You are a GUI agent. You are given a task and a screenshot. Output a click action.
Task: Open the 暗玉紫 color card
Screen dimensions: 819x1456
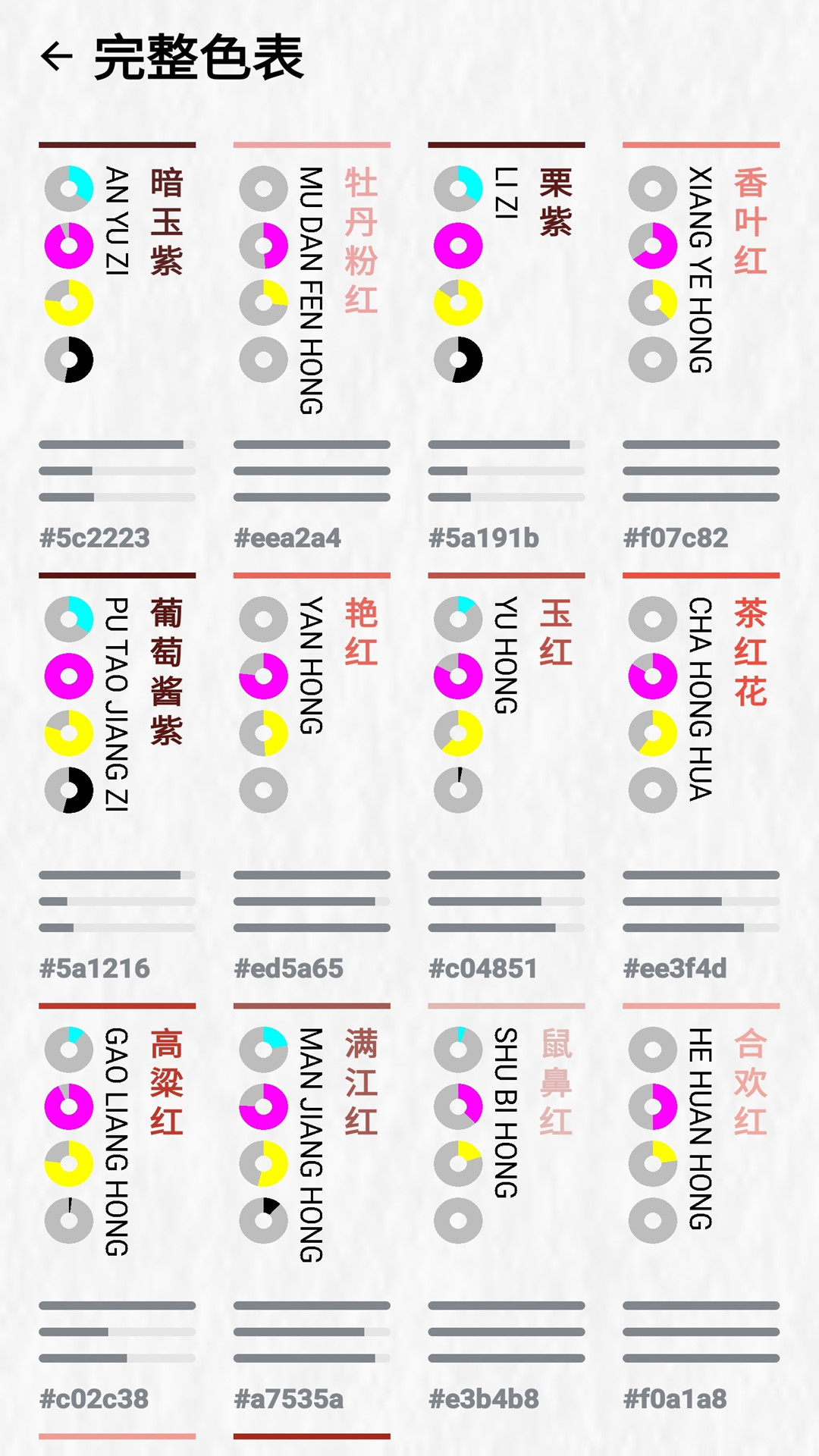pos(117,341)
